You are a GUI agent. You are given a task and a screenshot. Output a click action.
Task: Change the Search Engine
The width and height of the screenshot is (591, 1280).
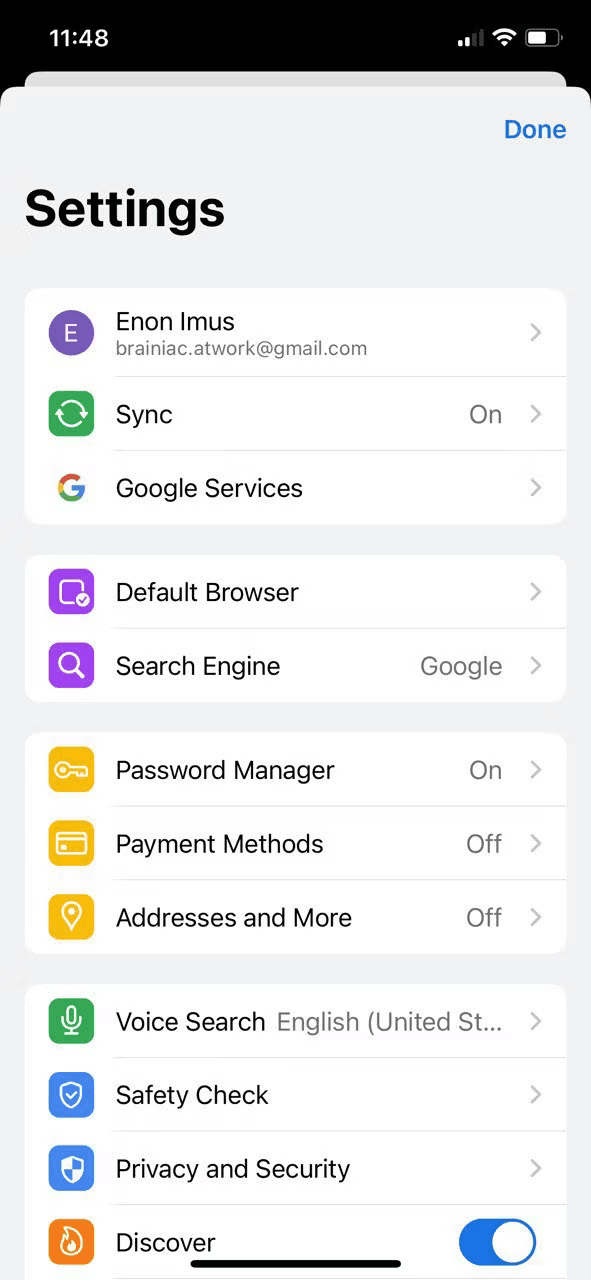tap(295, 666)
